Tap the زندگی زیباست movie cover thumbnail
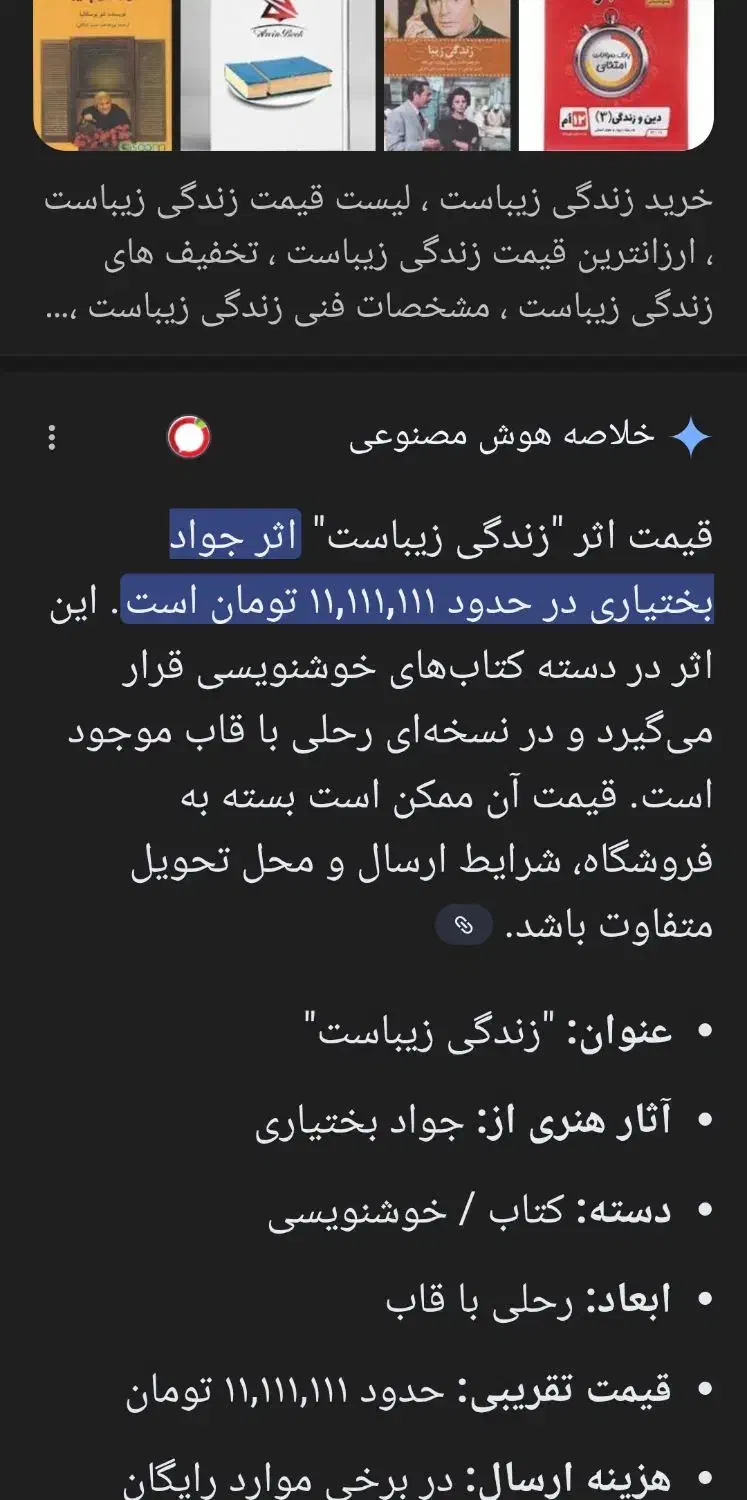 pos(452,75)
